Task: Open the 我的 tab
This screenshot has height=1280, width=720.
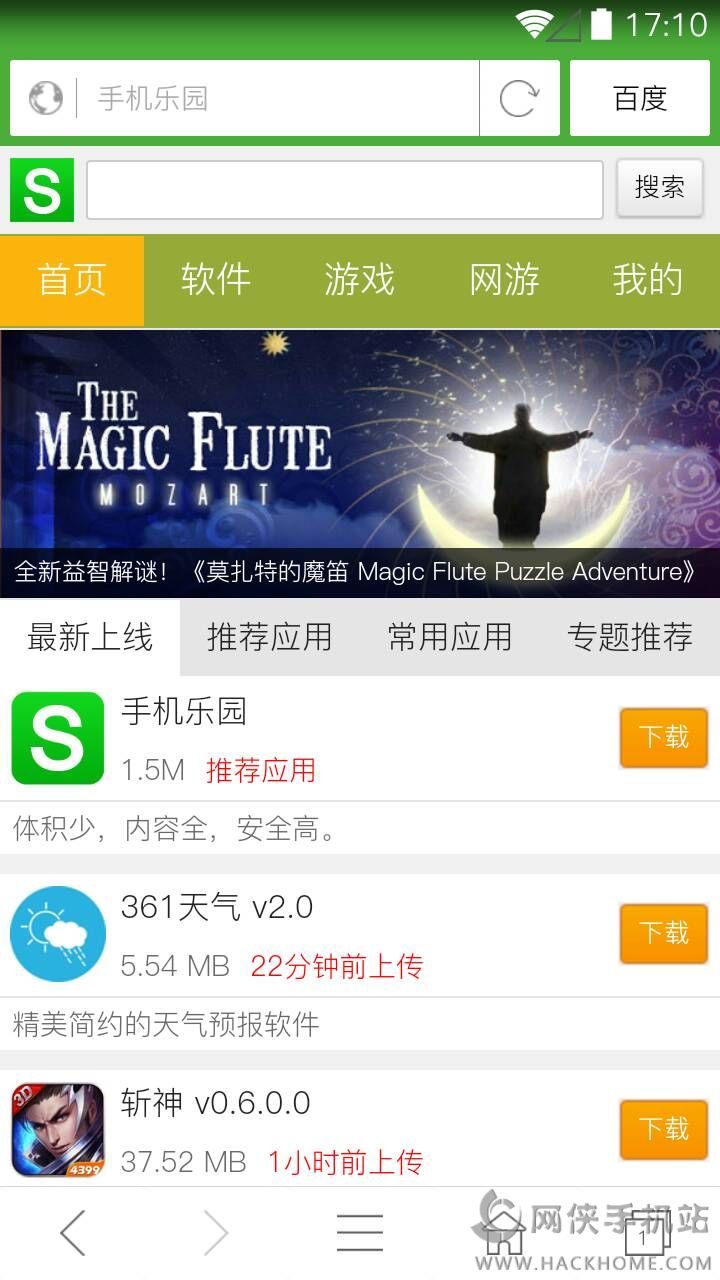Action: [x=648, y=280]
